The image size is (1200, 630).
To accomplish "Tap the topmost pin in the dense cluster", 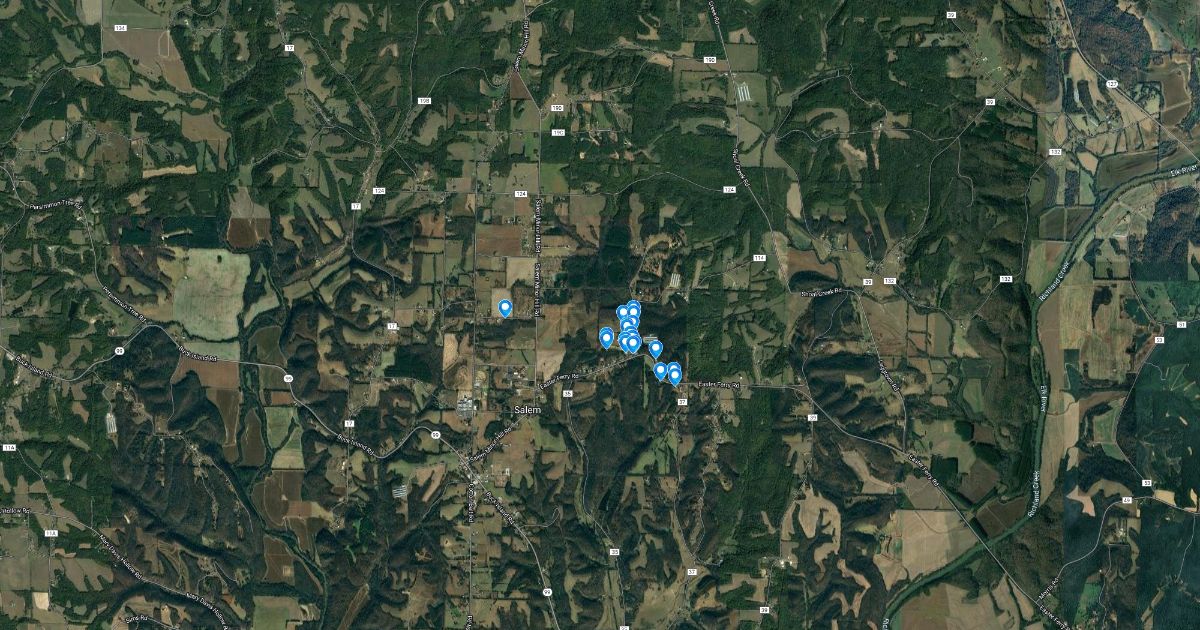I will 633,308.
